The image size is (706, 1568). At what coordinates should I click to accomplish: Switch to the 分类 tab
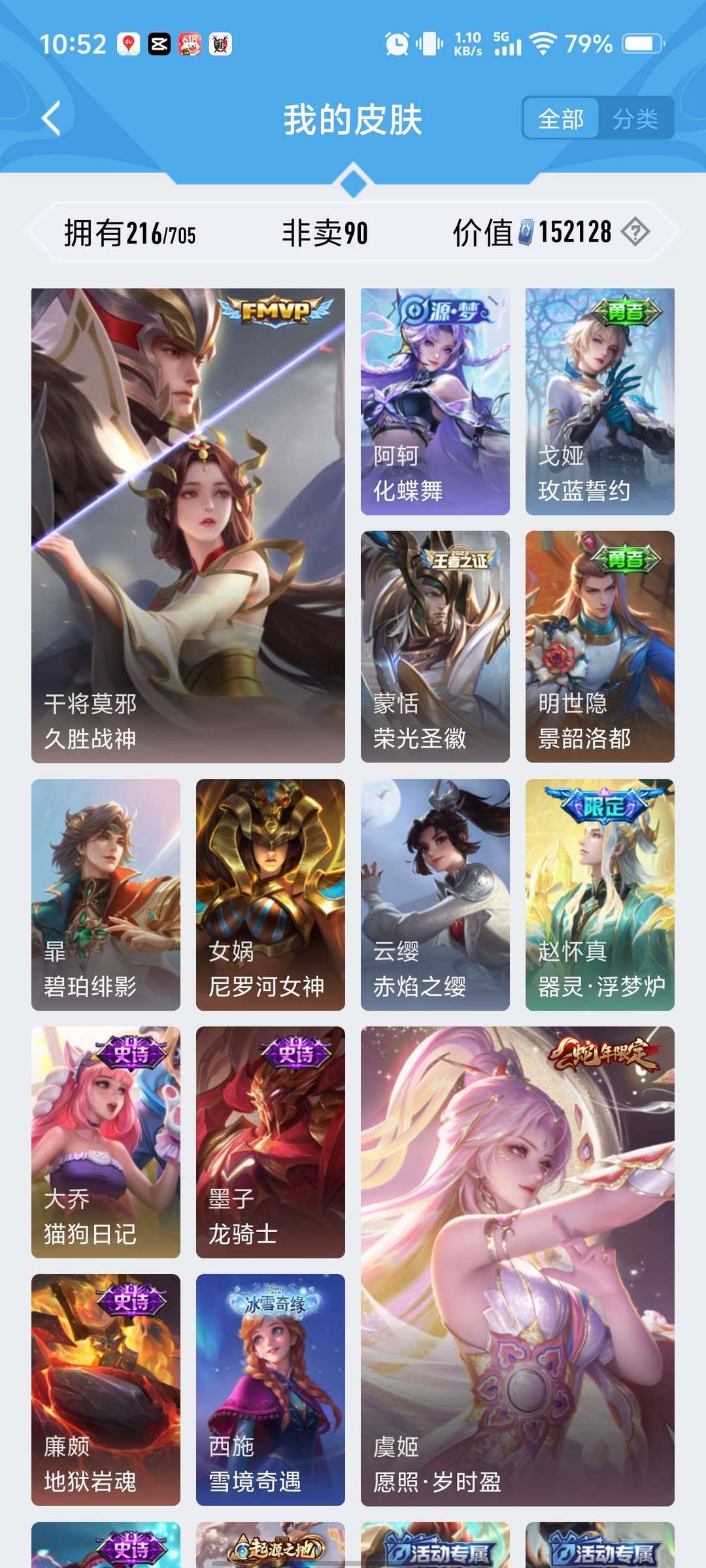click(635, 118)
